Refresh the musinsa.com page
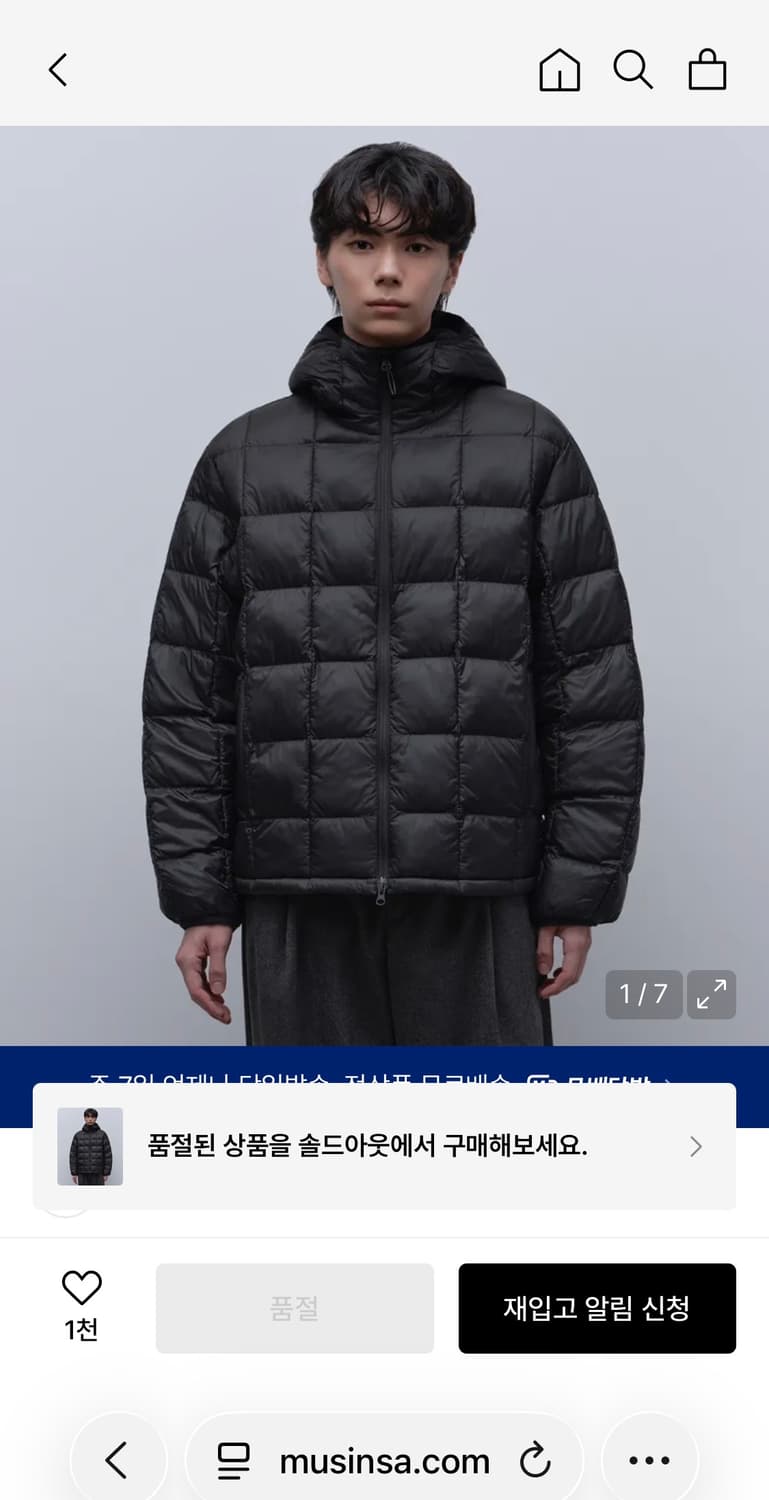The height and width of the screenshot is (1500, 769). pyautogui.click(x=536, y=1459)
